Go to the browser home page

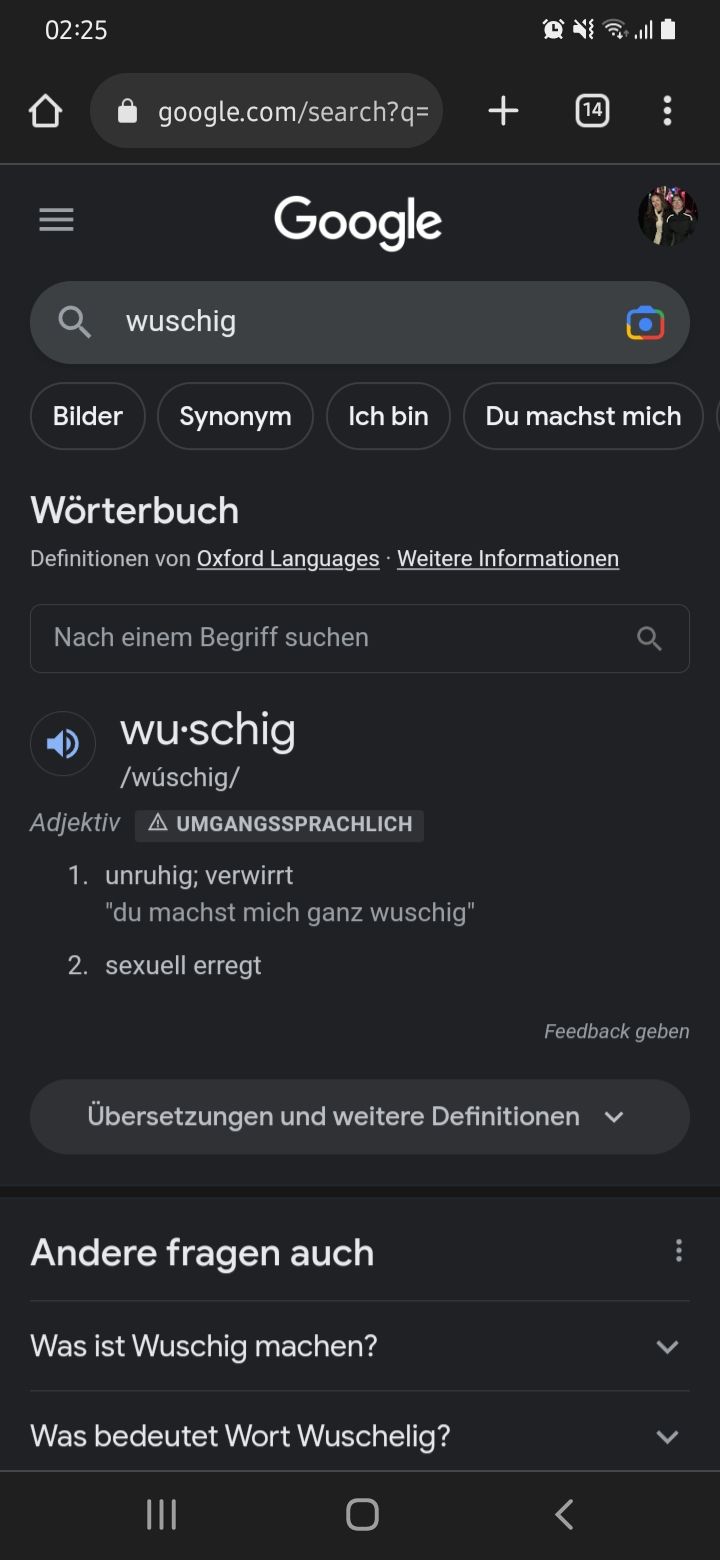pos(46,111)
